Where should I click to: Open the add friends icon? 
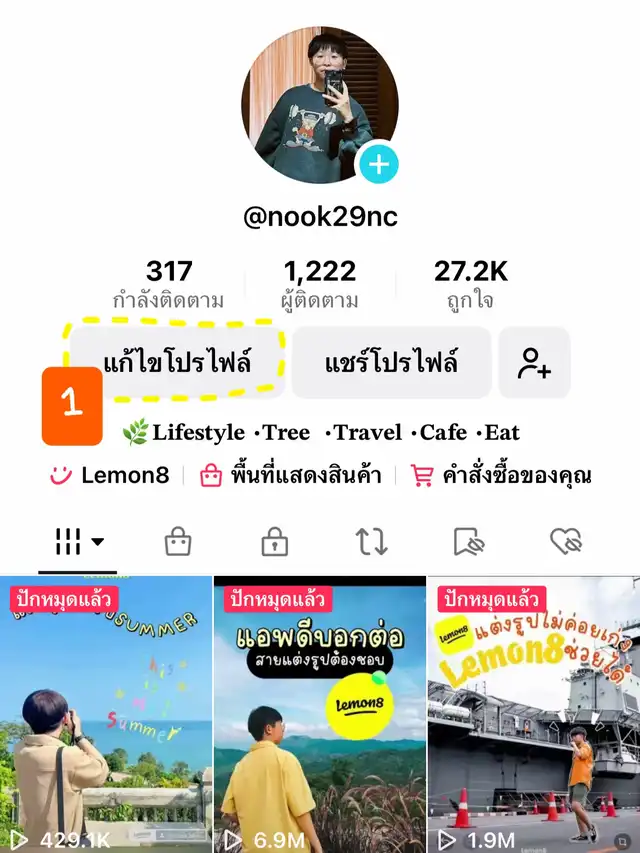(534, 362)
